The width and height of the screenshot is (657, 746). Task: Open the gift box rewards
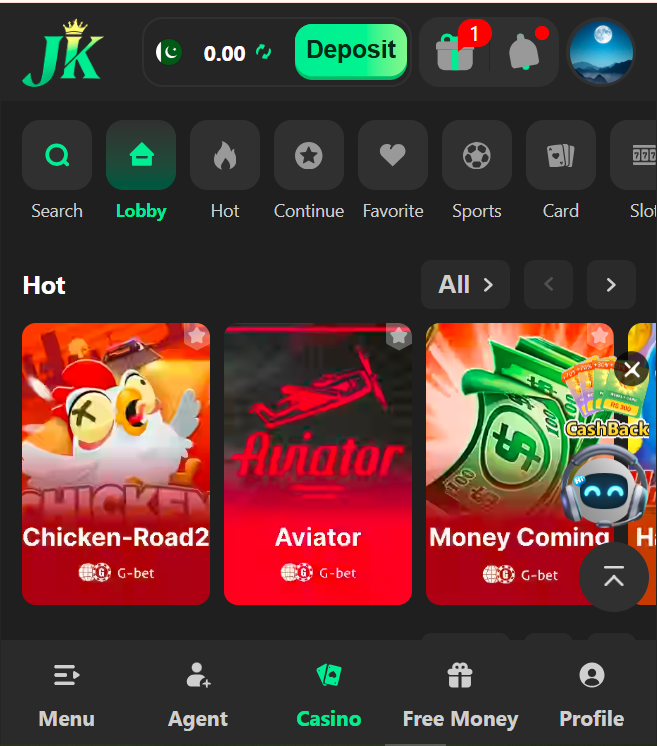click(x=456, y=51)
